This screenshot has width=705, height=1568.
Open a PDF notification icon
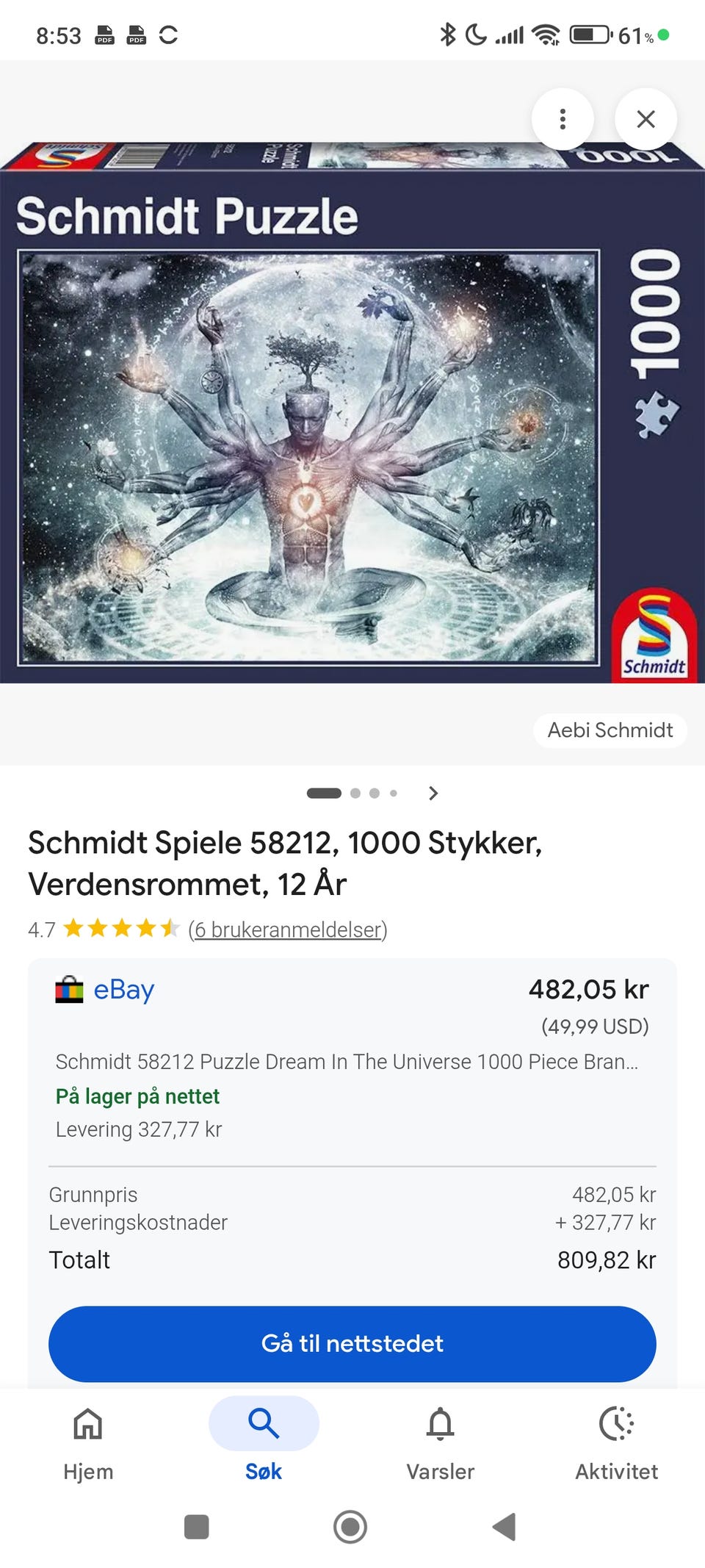(104, 33)
